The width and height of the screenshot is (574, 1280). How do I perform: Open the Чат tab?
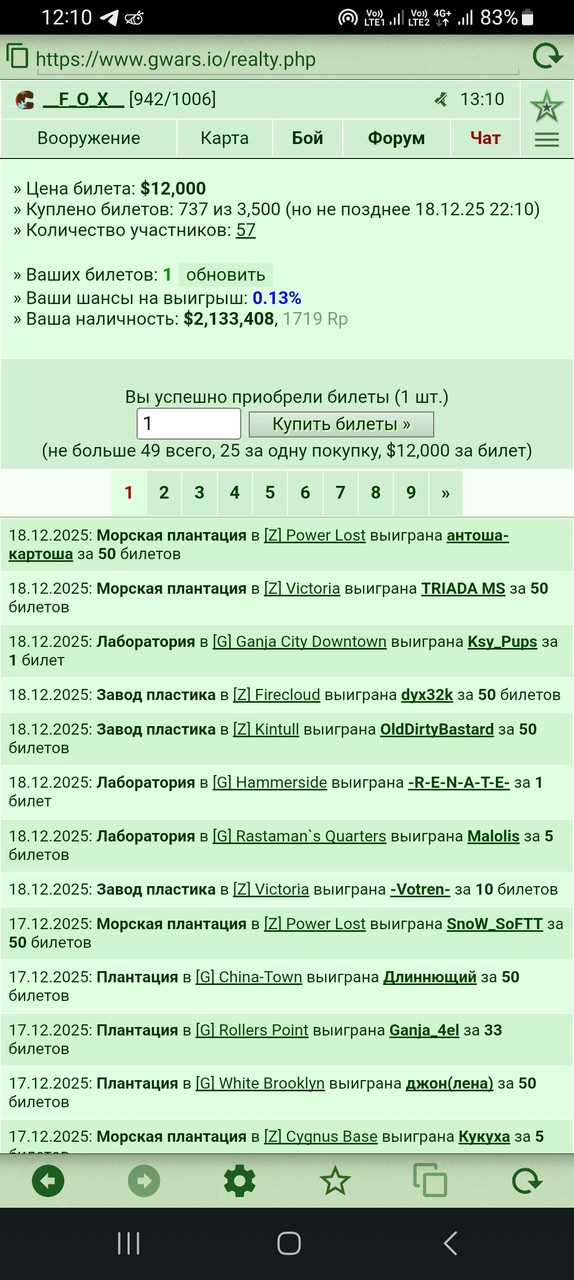pyautogui.click(x=486, y=138)
